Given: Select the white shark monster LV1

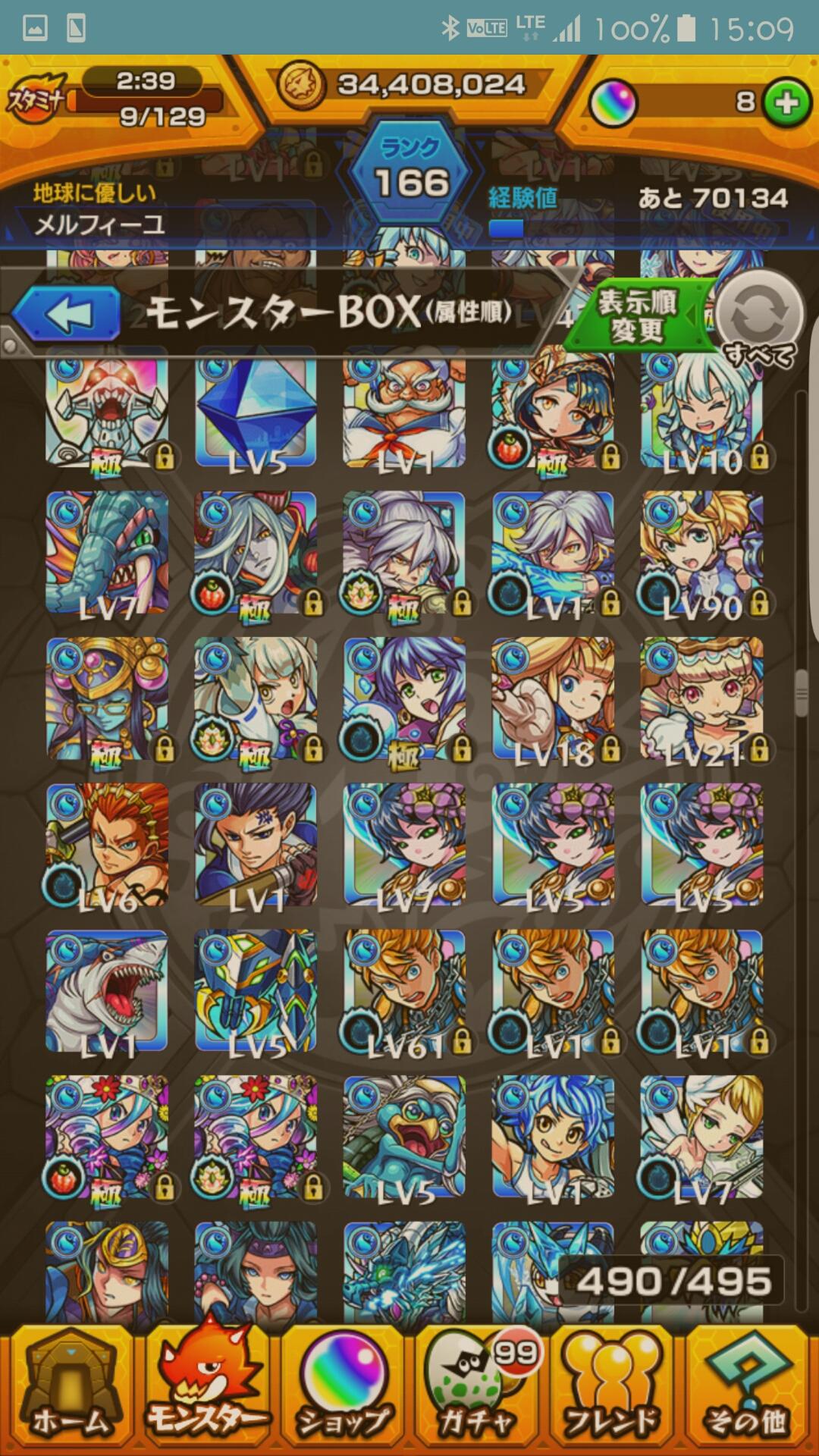Looking at the screenshot, I should coord(107,992).
